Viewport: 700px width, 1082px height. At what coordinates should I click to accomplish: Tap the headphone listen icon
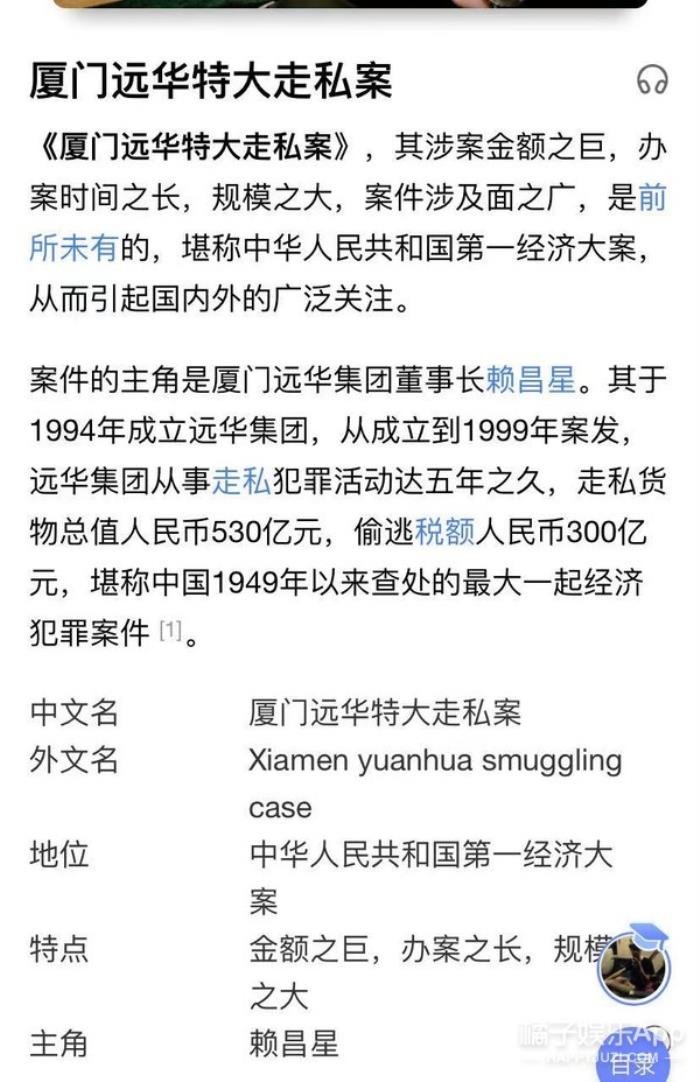coord(652,80)
